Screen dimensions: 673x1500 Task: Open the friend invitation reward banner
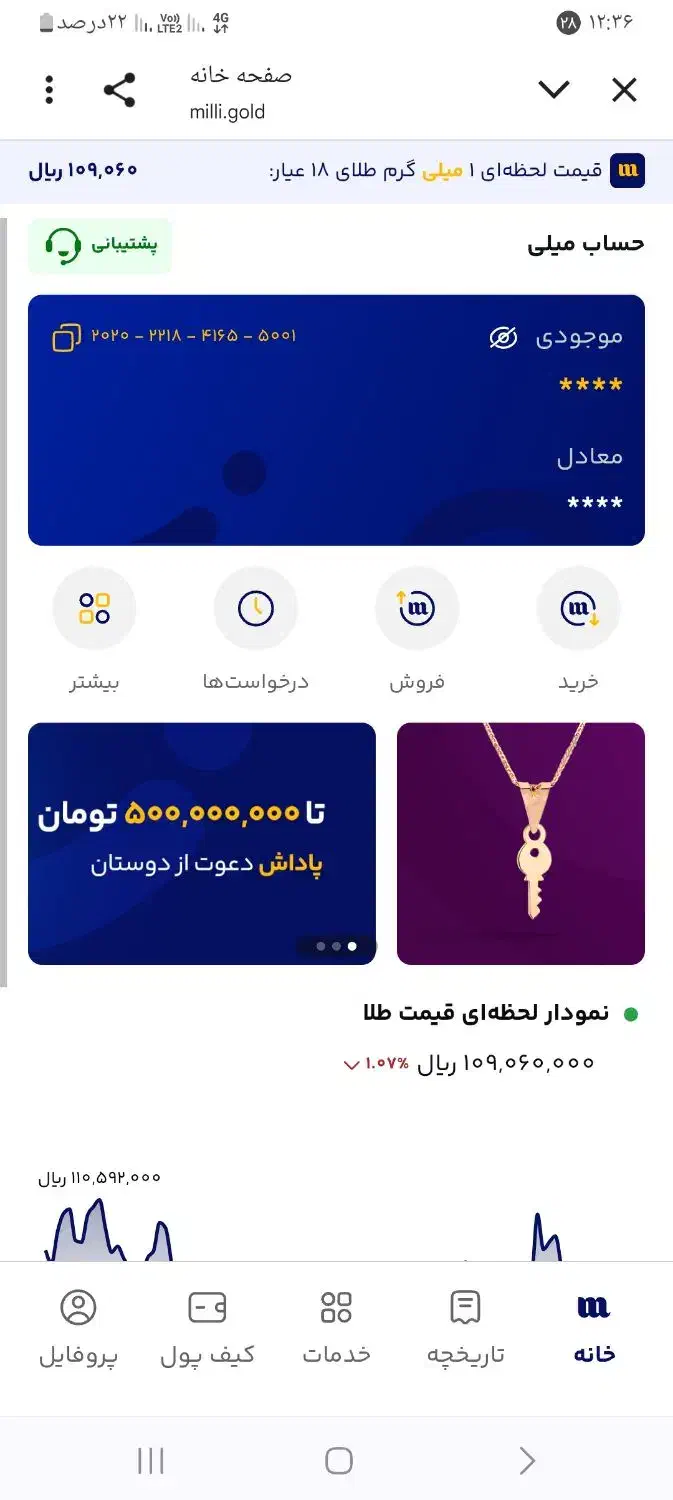202,843
